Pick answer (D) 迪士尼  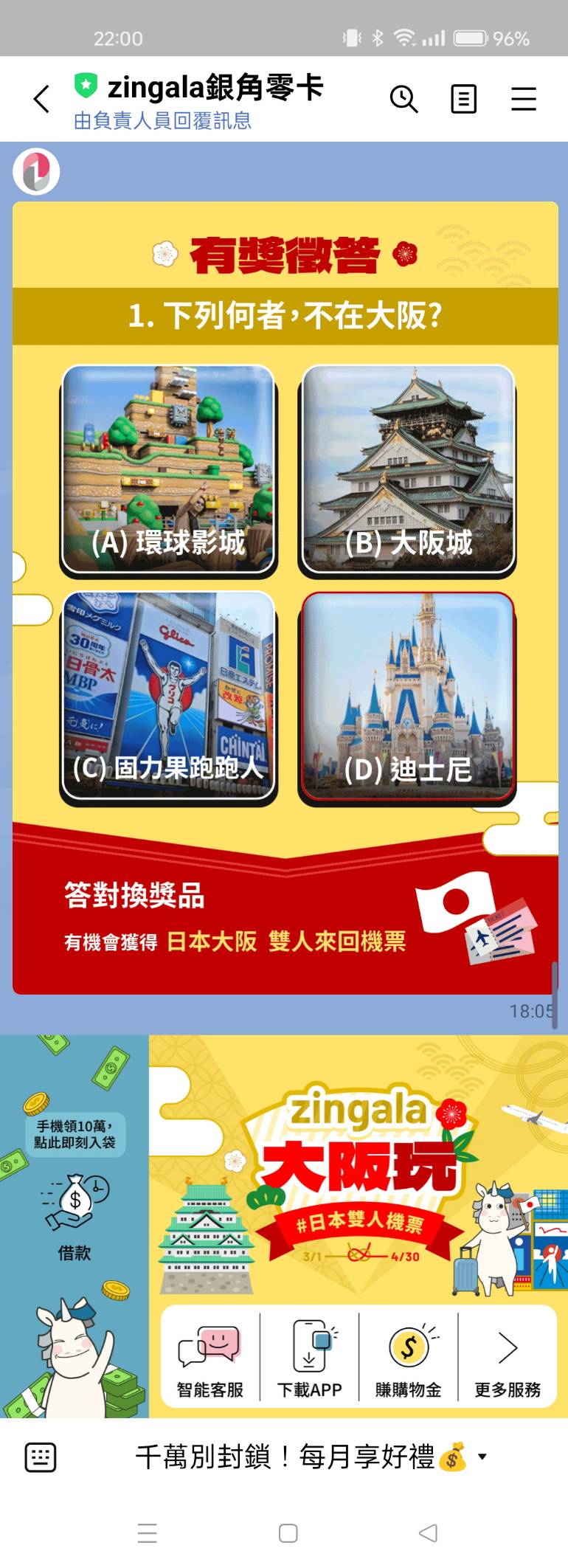click(x=408, y=697)
